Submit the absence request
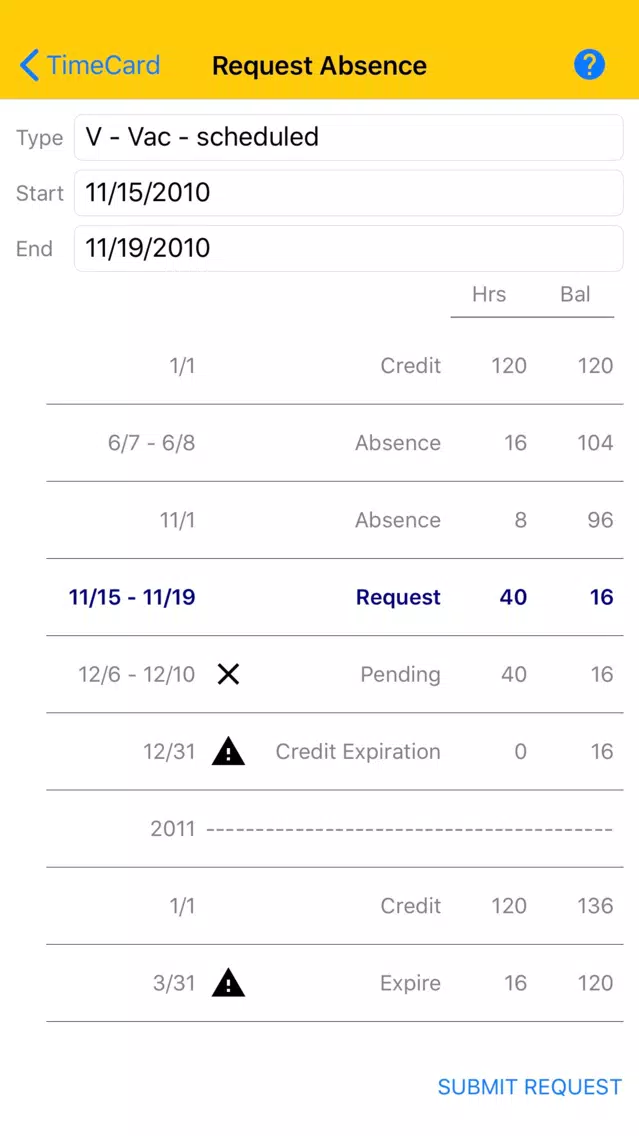 click(530, 1087)
